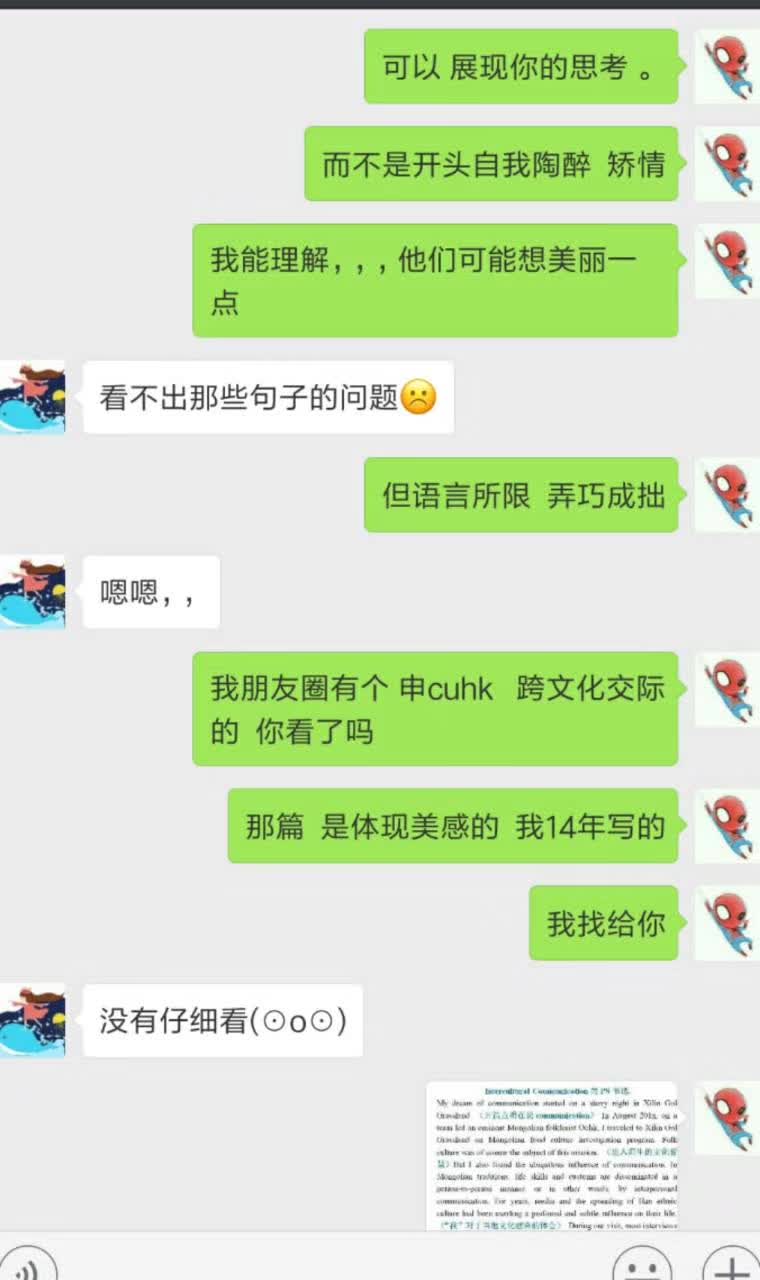
Task: Open the shared document image in chat
Action: (552, 1155)
